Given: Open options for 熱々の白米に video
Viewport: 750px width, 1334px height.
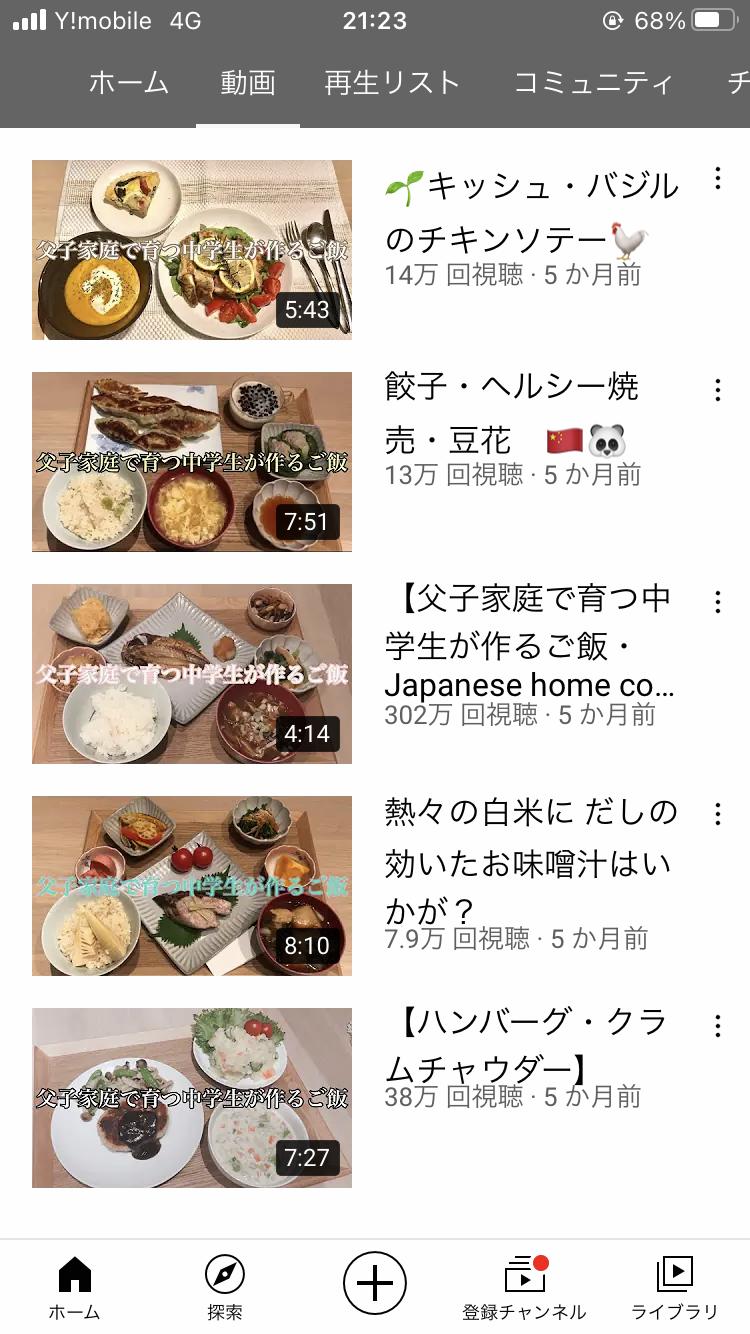Looking at the screenshot, I should (x=717, y=814).
